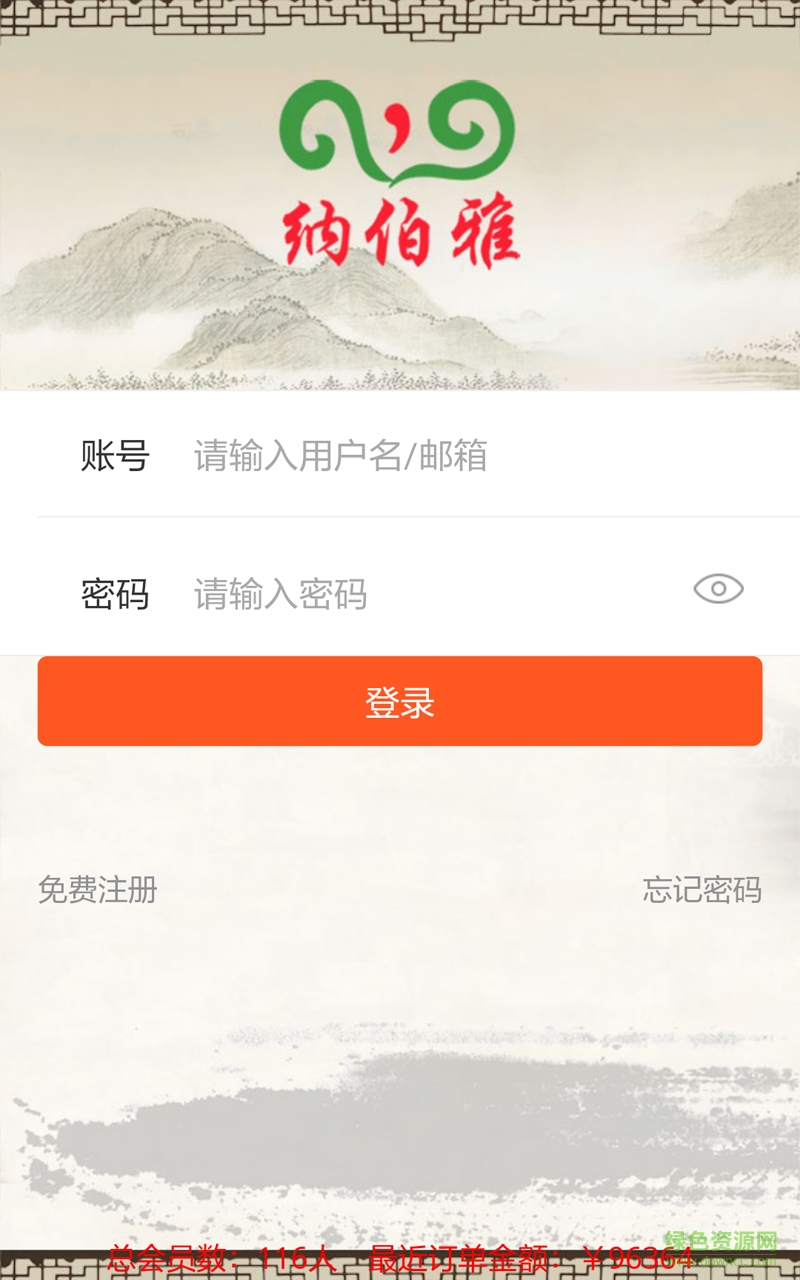Viewport: 800px width, 1280px height.
Task: Click the 绿色资源网 watermark logo
Action: [723, 1238]
